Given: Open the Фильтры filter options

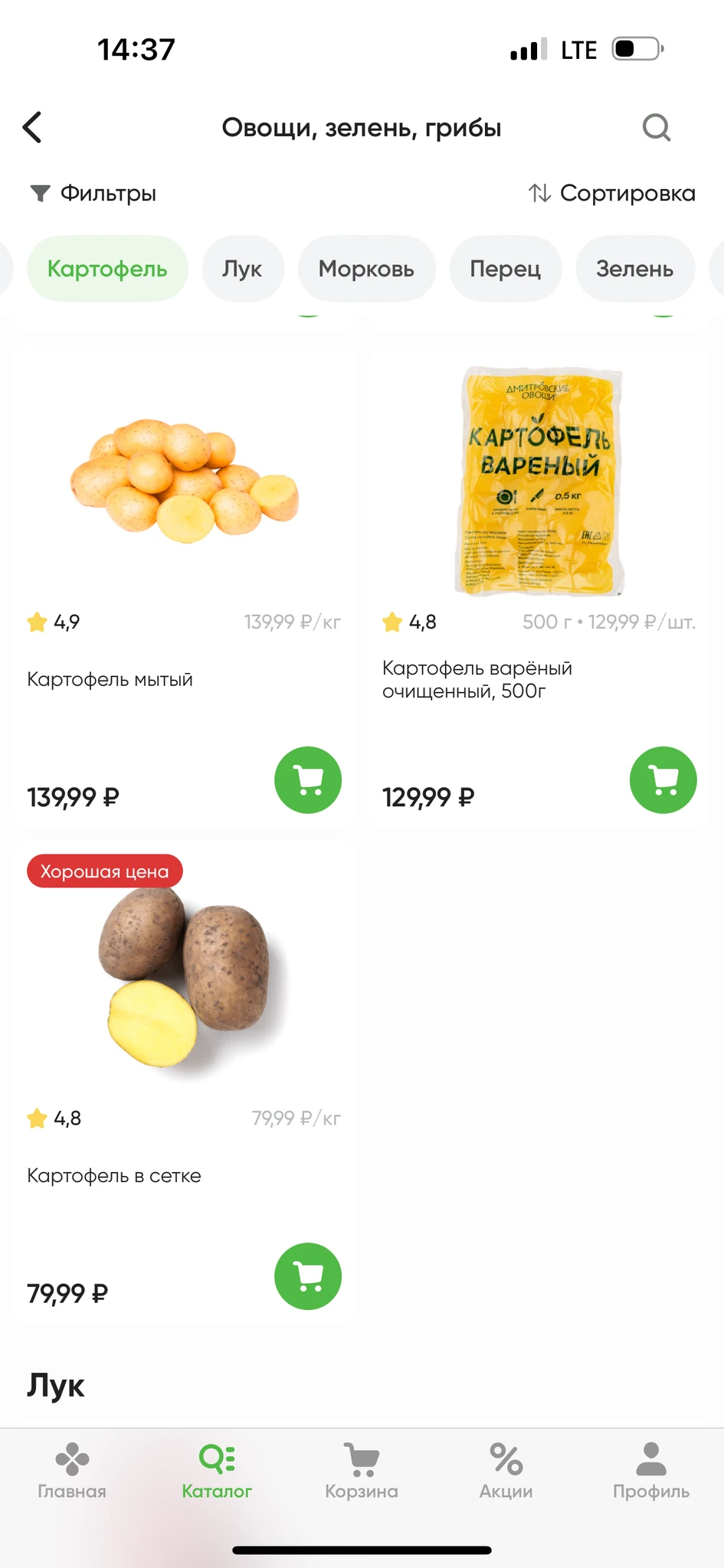Looking at the screenshot, I should click(x=93, y=193).
